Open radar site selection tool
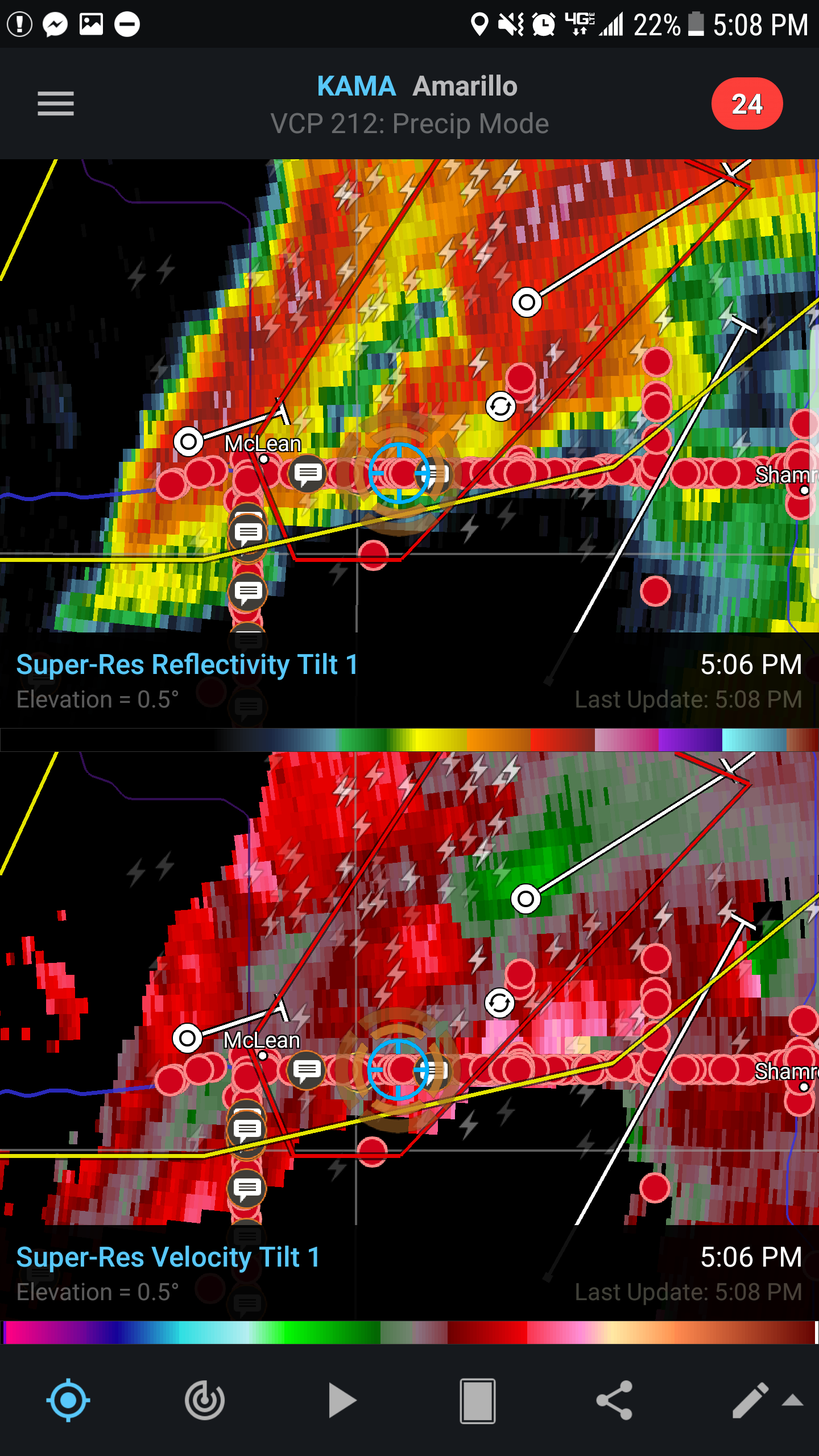 coord(205,1400)
